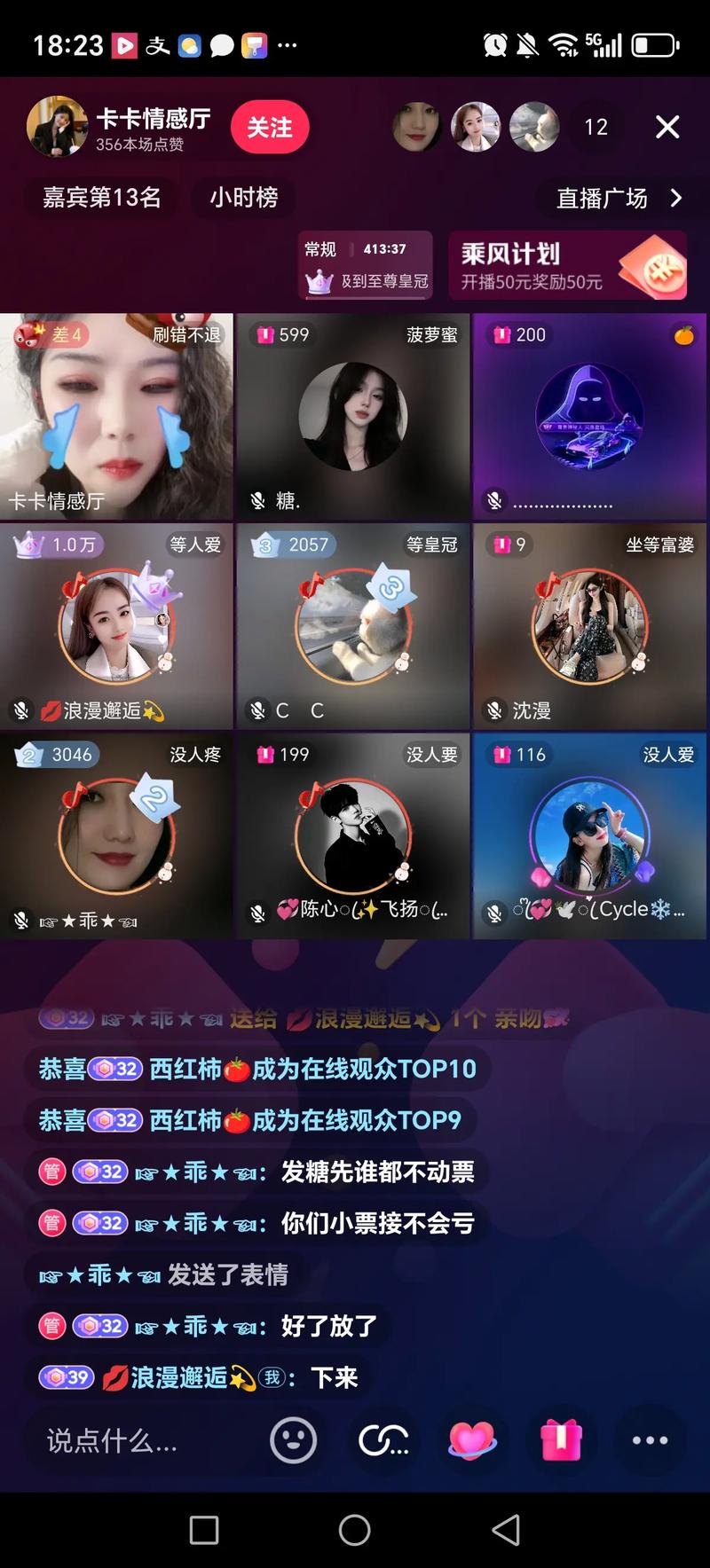Open the 嘉宾第13名 ranking chip

pyautogui.click(x=102, y=197)
